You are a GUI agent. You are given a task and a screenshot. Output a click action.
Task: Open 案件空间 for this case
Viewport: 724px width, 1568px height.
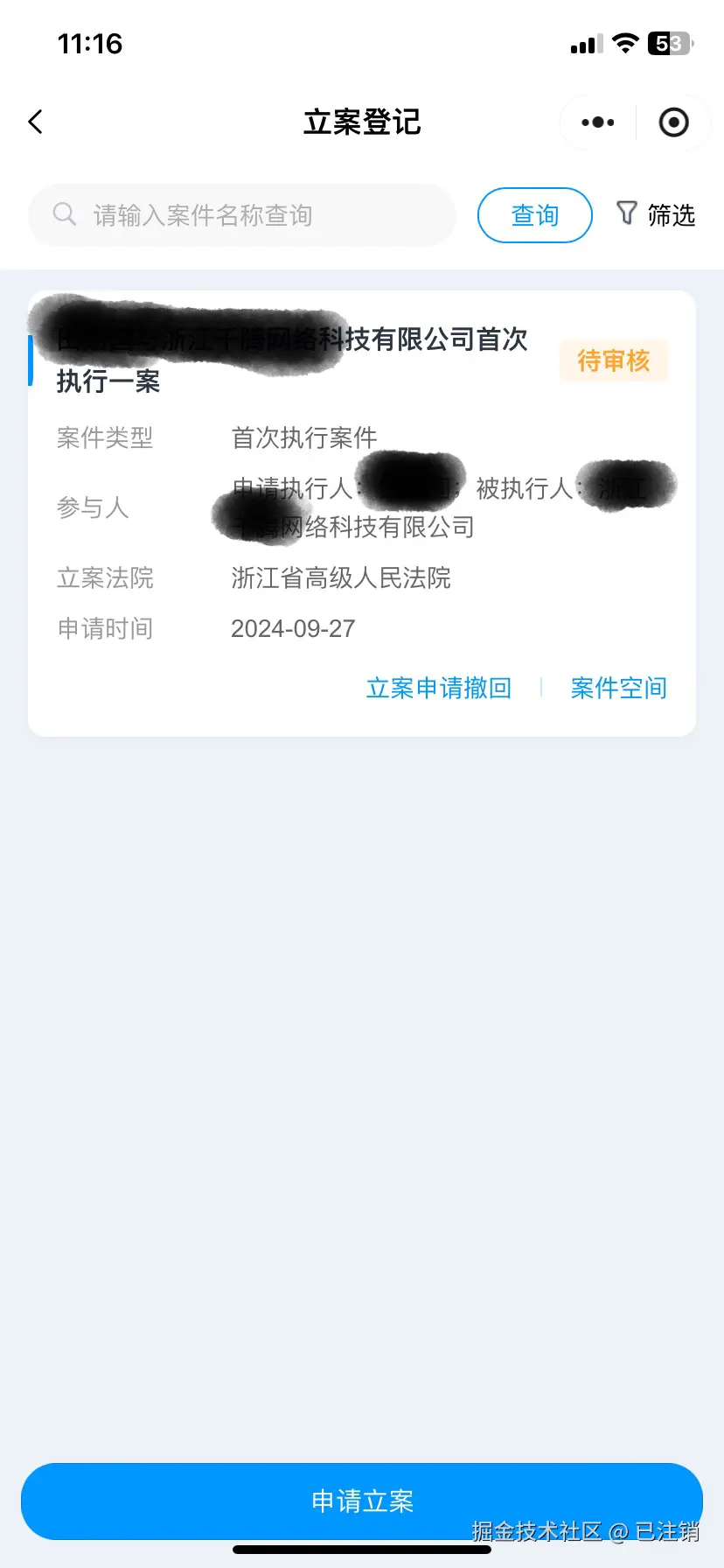coord(618,688)
